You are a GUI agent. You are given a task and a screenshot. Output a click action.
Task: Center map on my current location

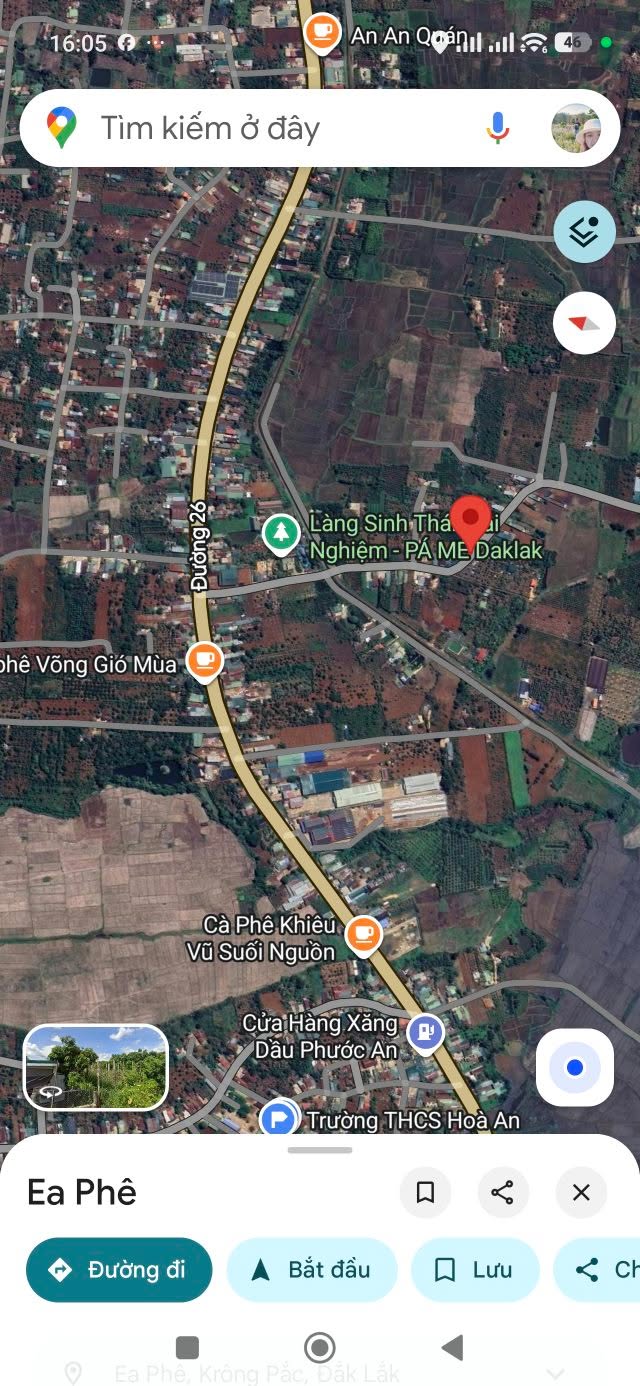point(575,1067)
